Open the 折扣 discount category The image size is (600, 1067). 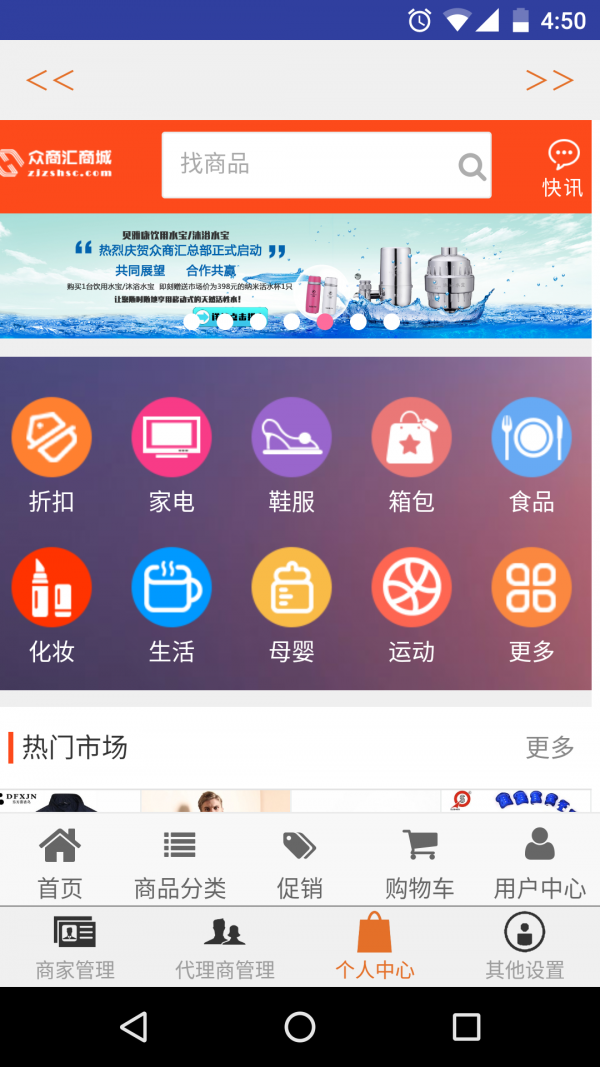[51, 455]
